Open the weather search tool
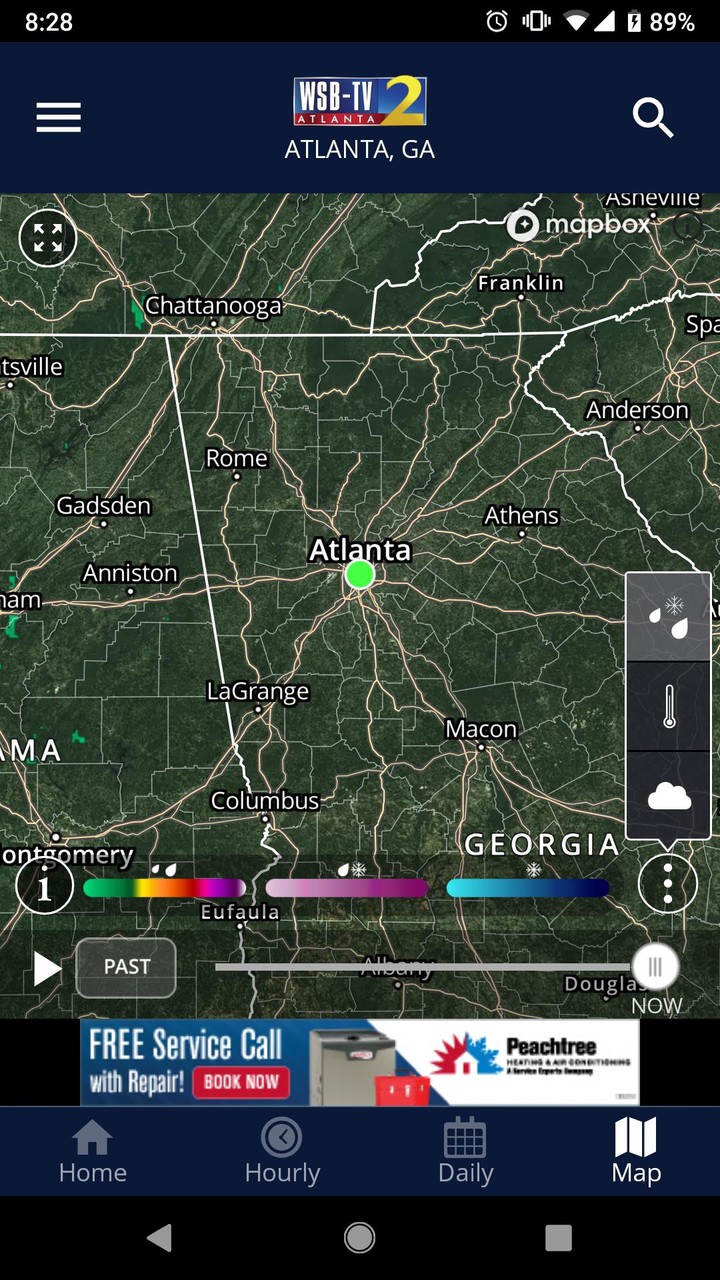720x1280 pixels. (x=654, y=117)
